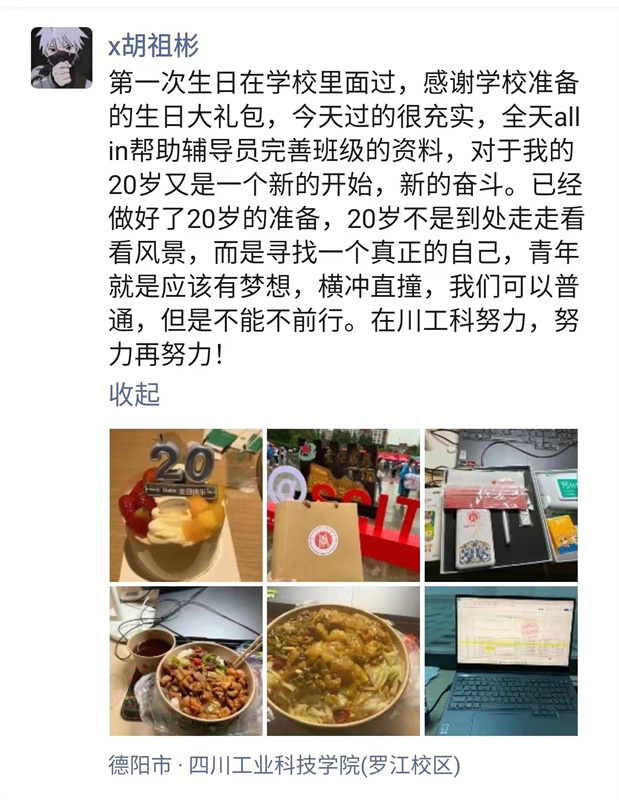
Task: Open location 德阳市·四川工业科技学院(罗江校区)
Action: 284,767
